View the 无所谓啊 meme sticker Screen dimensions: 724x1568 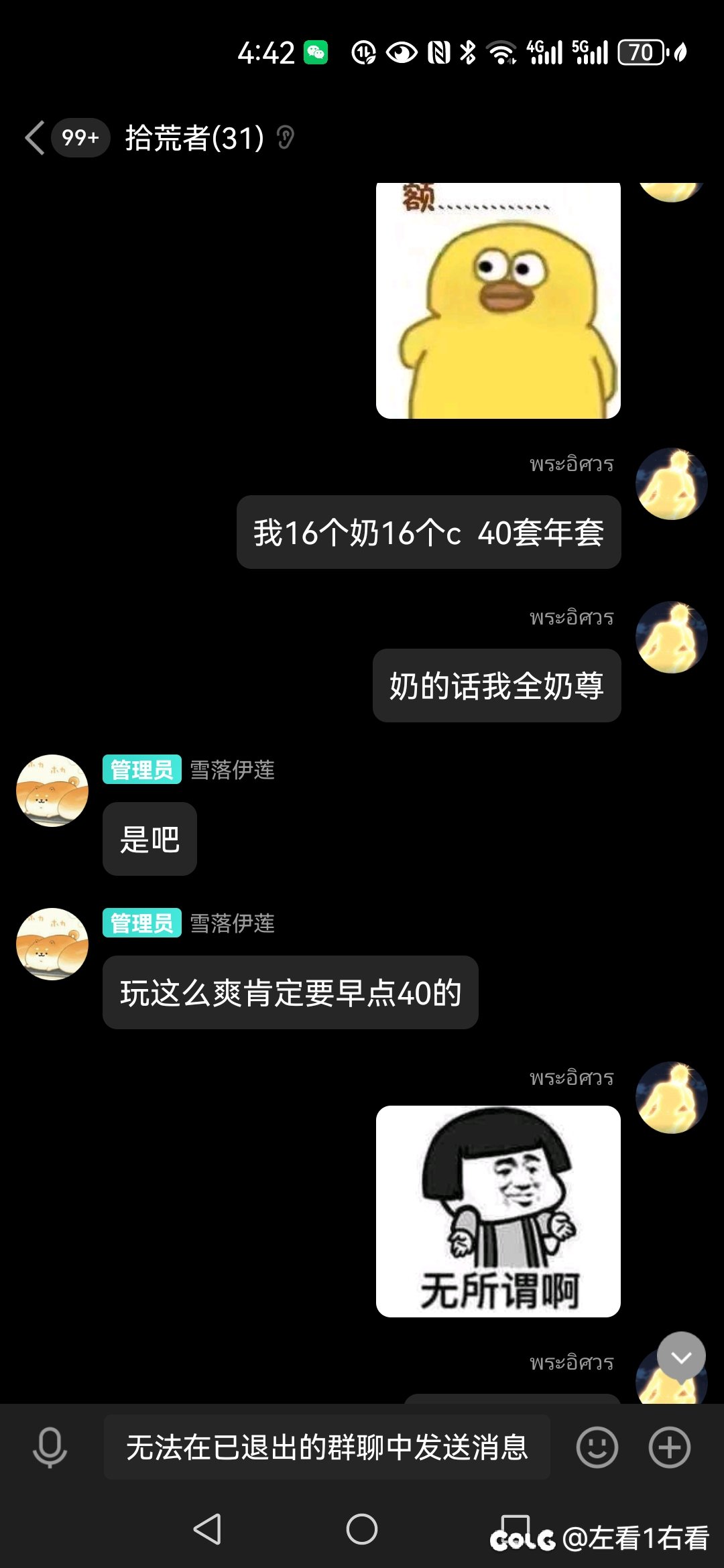[498, 1211]
